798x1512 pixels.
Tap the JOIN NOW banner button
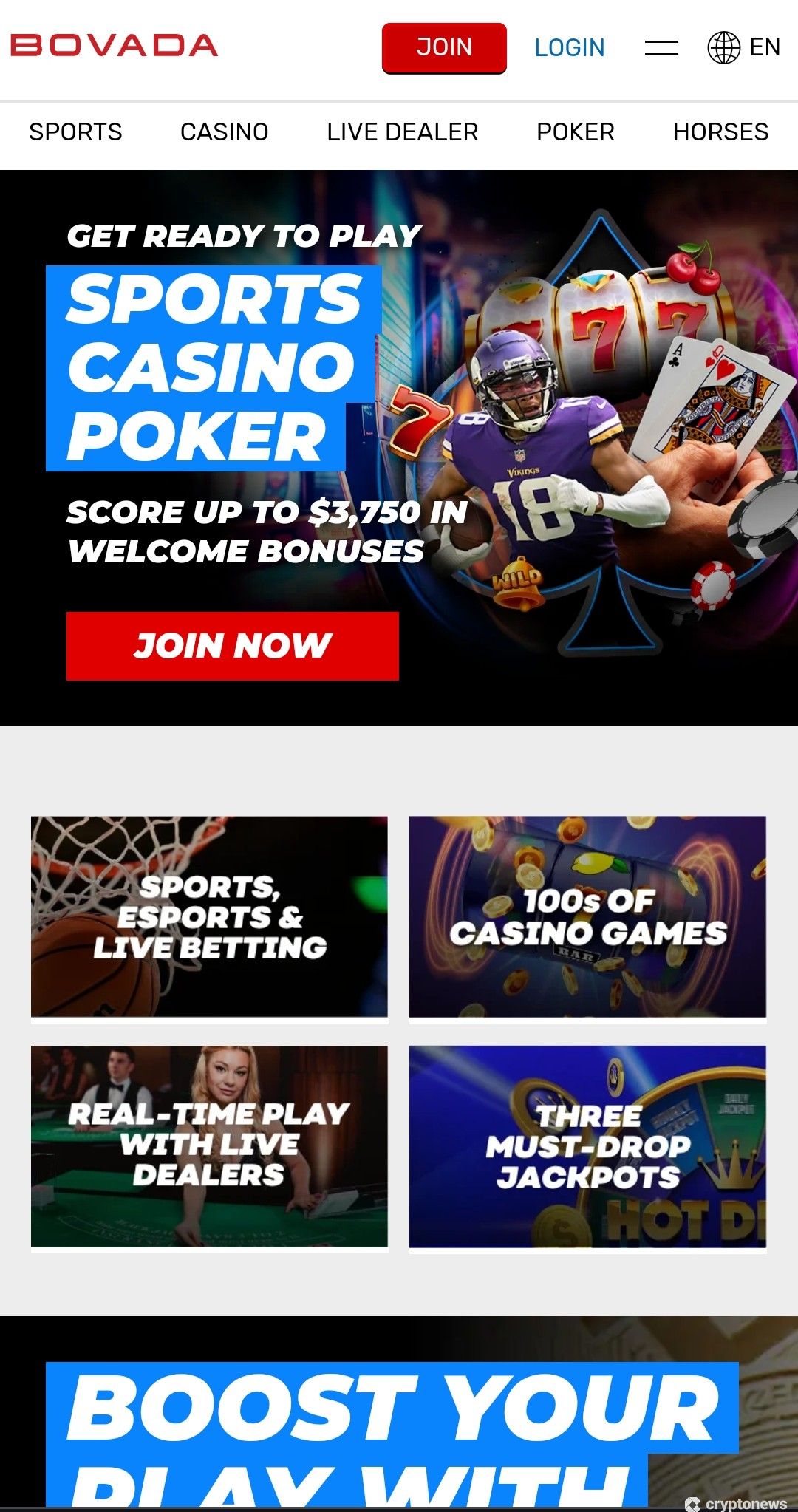click(x=233, y=646)
